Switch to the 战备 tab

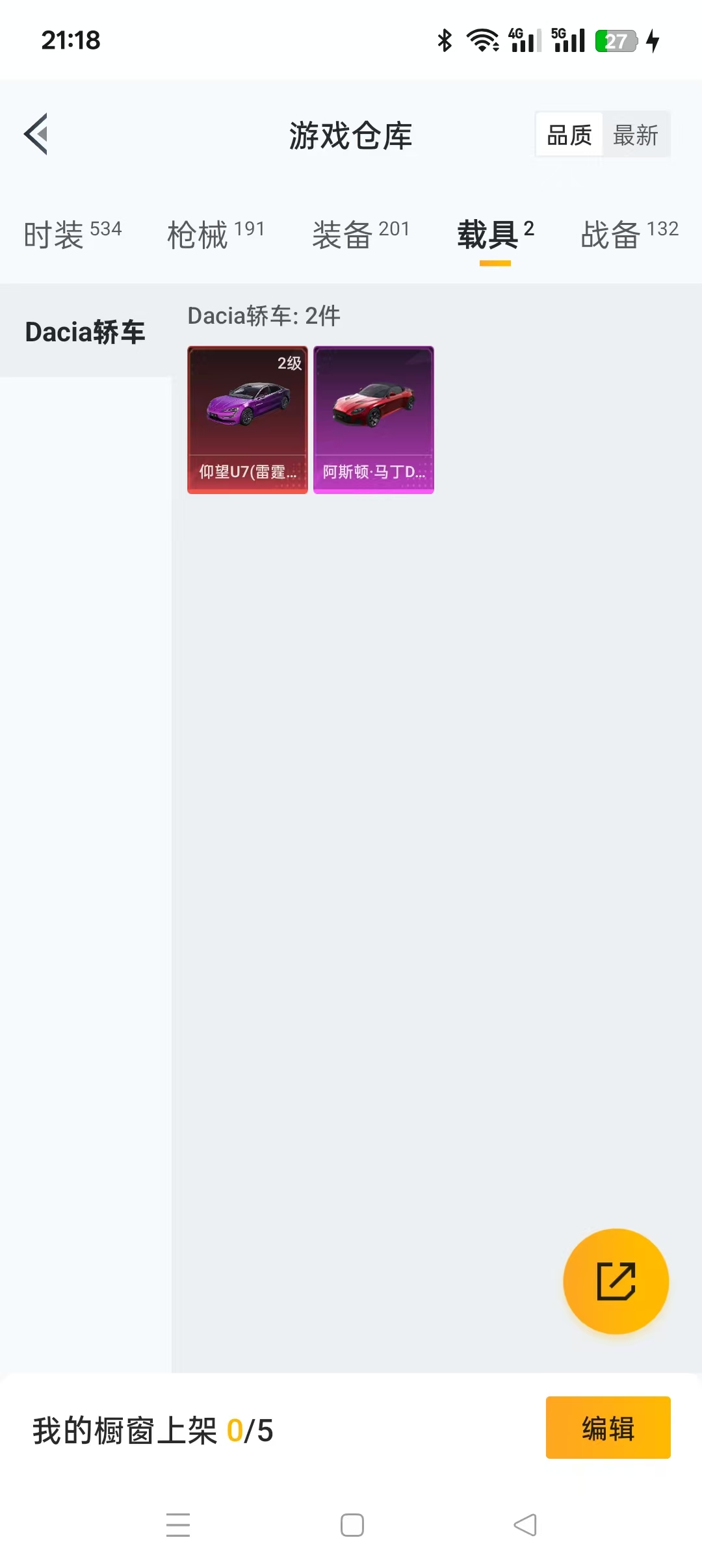[x=629, y=234]
